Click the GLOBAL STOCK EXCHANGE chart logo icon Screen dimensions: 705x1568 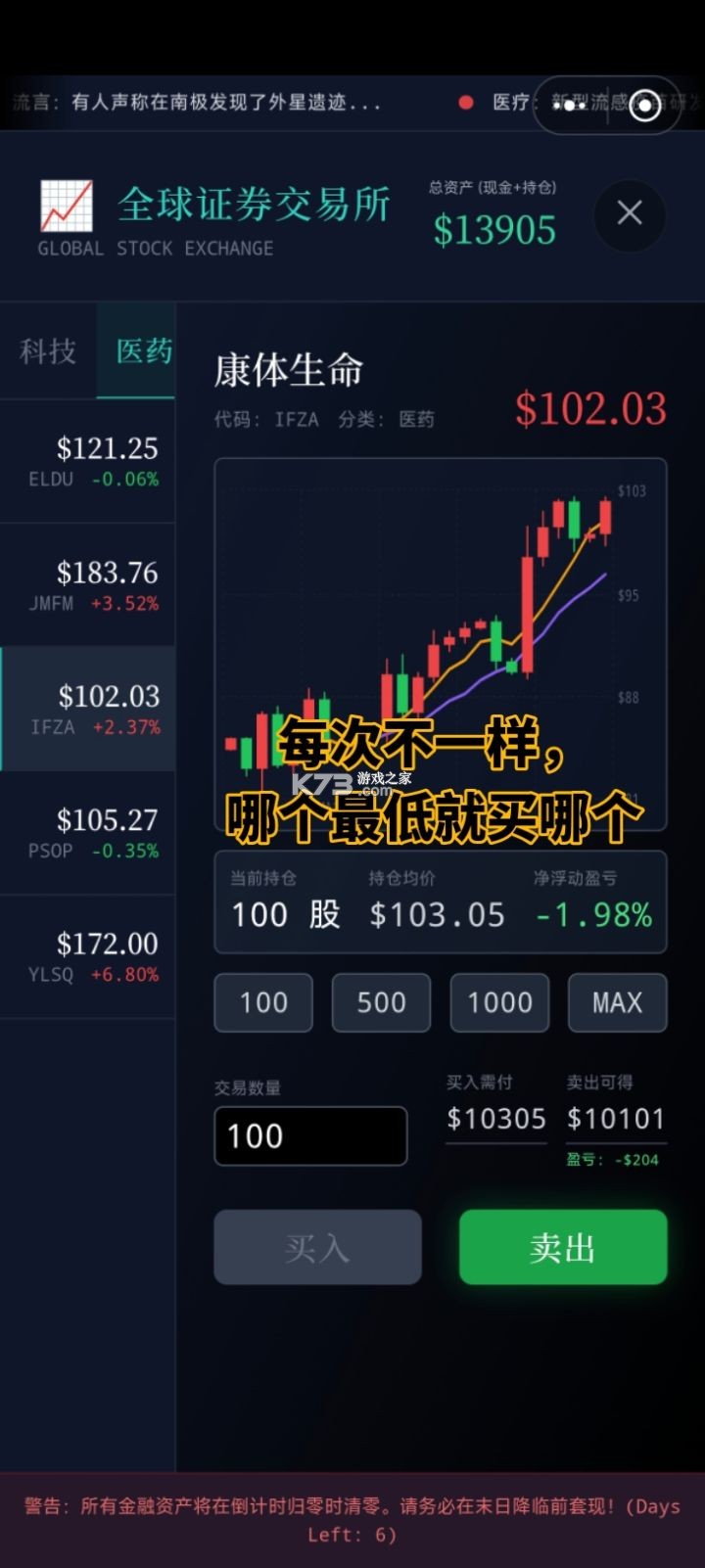click(x=66, y=206)
